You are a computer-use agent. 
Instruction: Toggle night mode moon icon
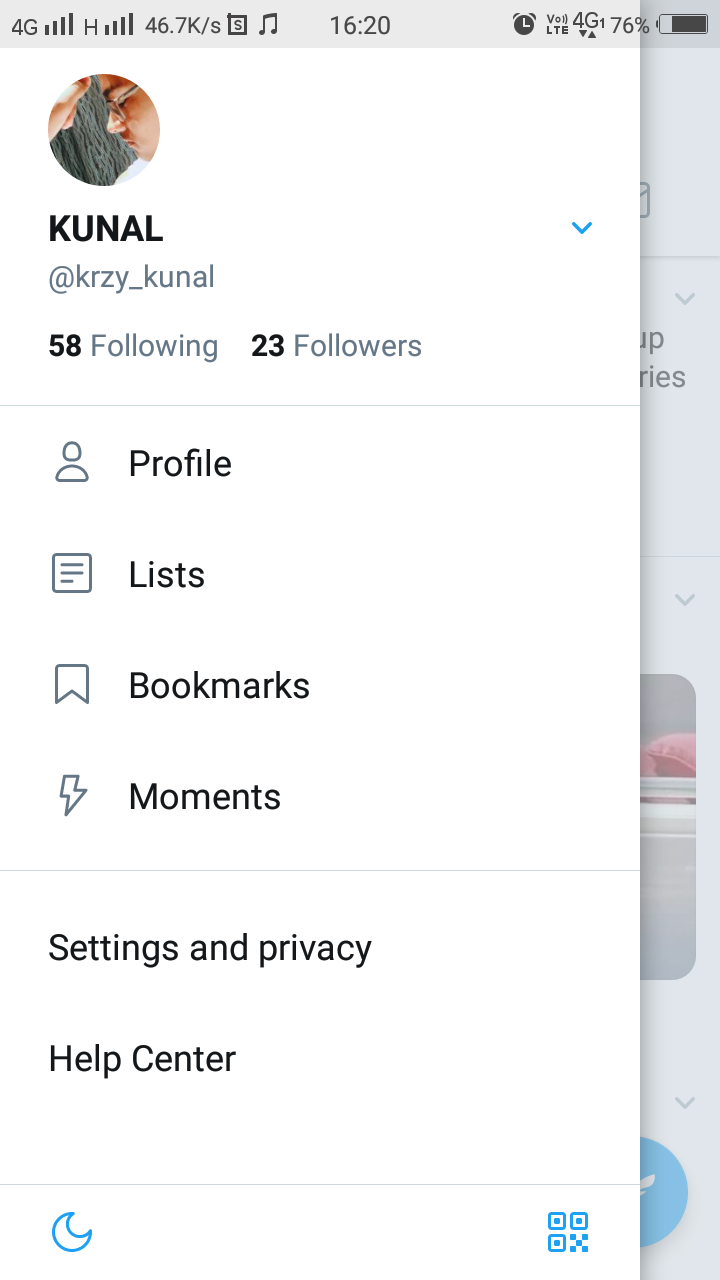72,1232
